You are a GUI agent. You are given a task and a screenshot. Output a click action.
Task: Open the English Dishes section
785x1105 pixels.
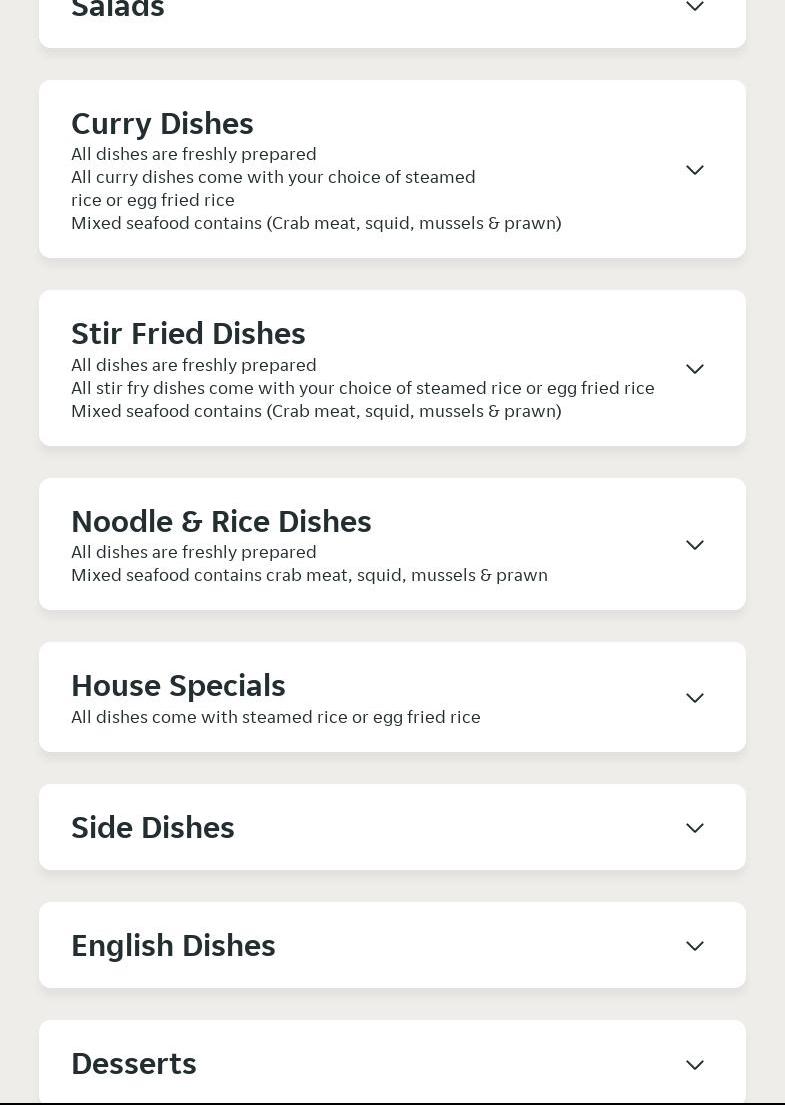pos(694,946)
